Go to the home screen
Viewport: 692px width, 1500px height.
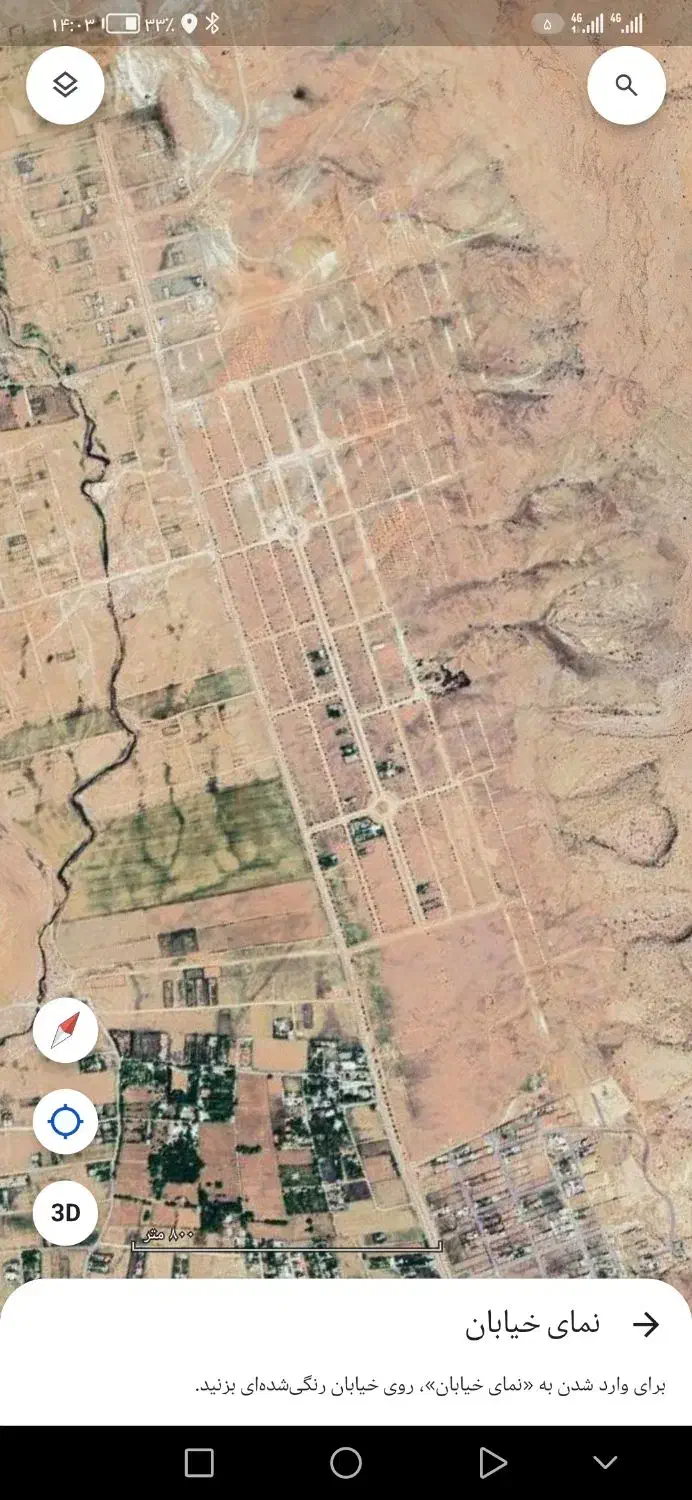click(x=345, y=1463)
